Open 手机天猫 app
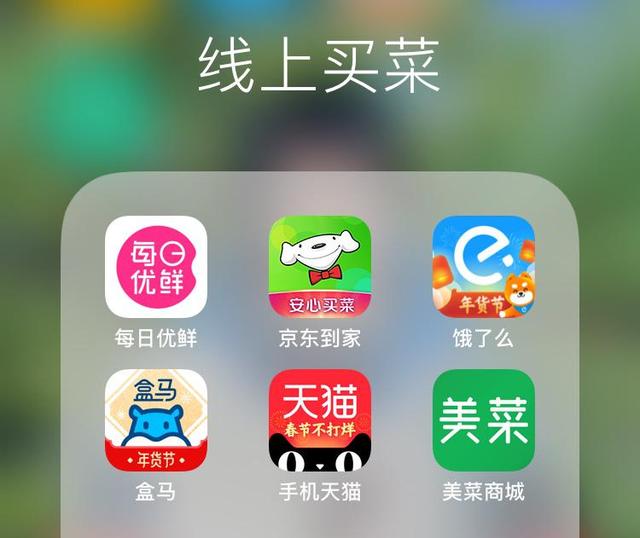The image size is (640, 538). 320,420
